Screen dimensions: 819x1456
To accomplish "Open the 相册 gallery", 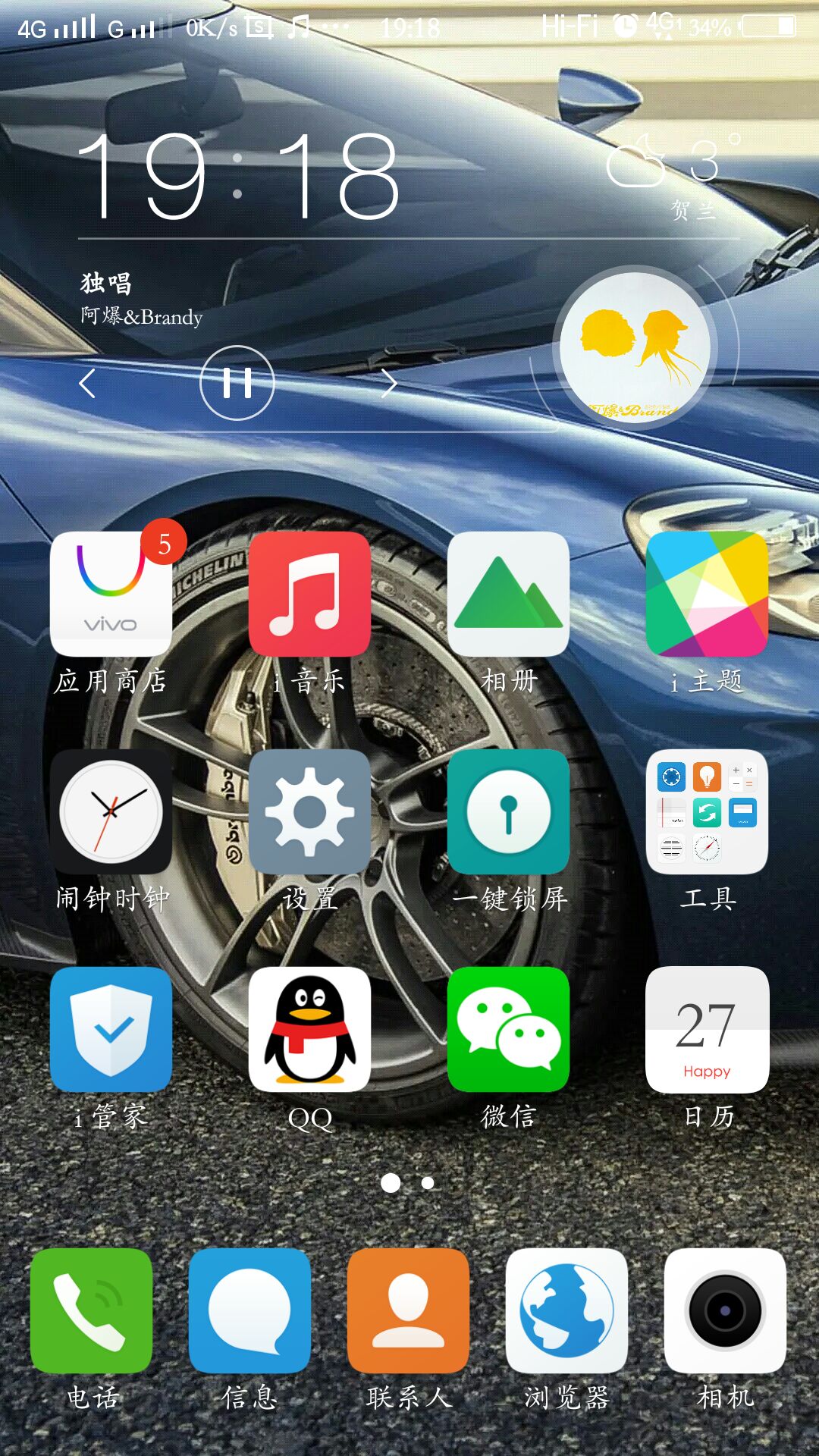I will (508, 594).
